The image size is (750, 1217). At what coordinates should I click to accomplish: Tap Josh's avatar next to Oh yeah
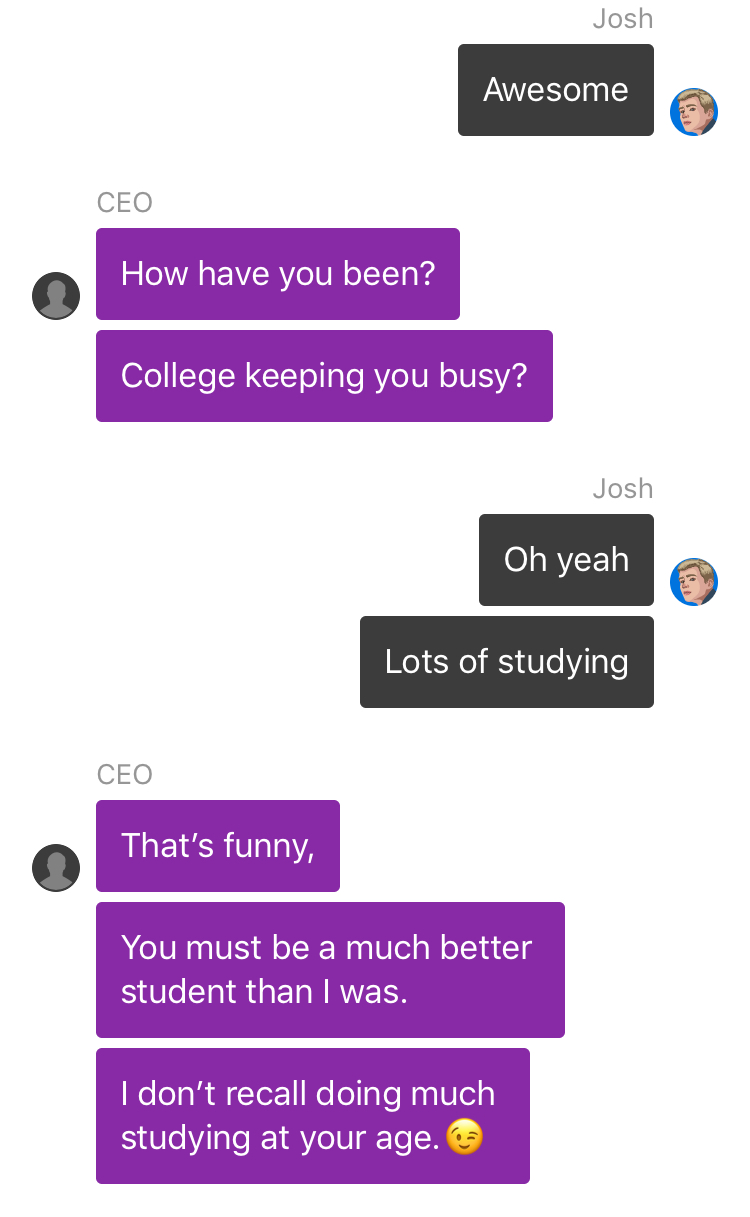point(694,582)
